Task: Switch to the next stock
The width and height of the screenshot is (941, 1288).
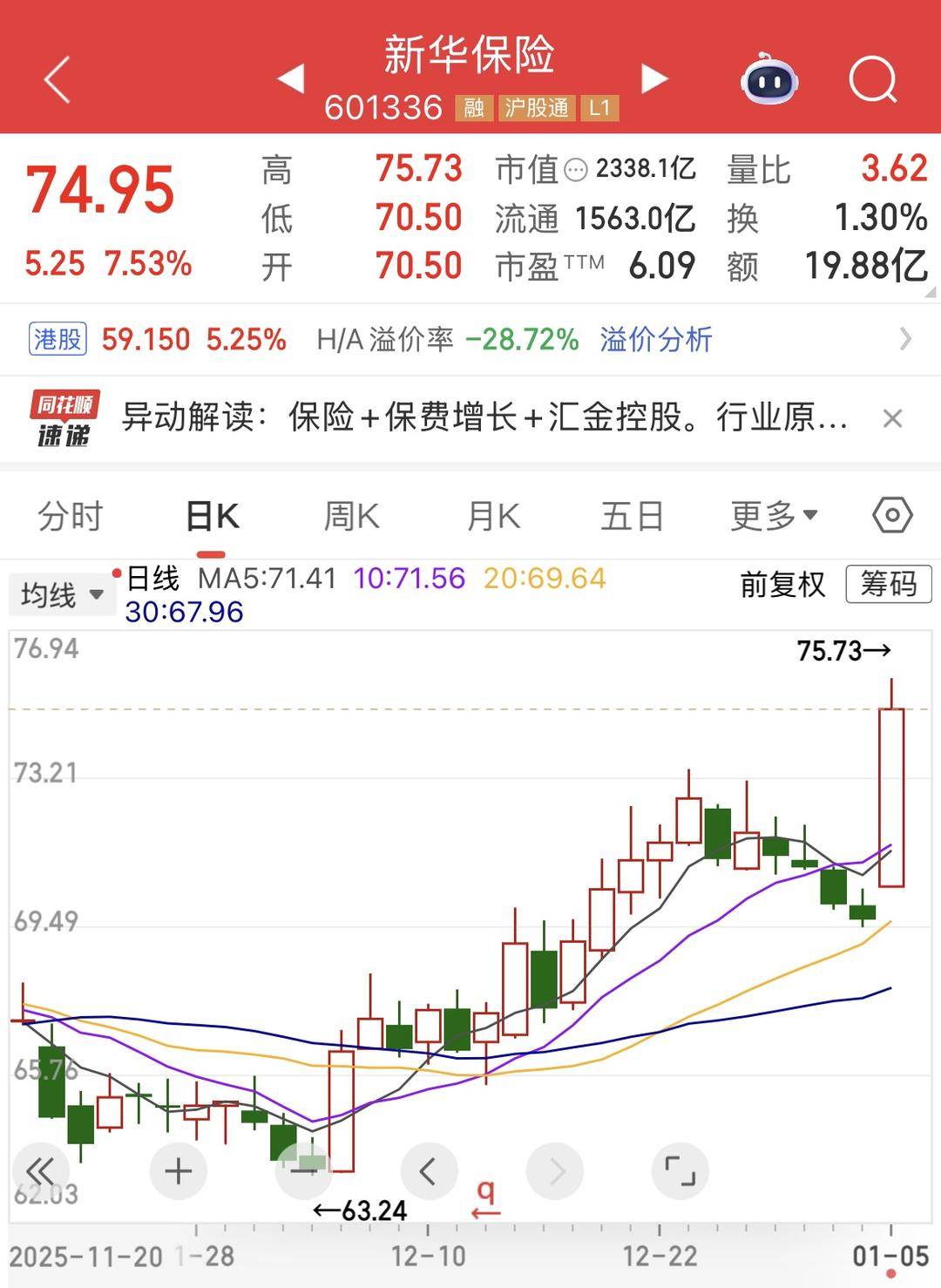Action: click(x=653, y=78)
